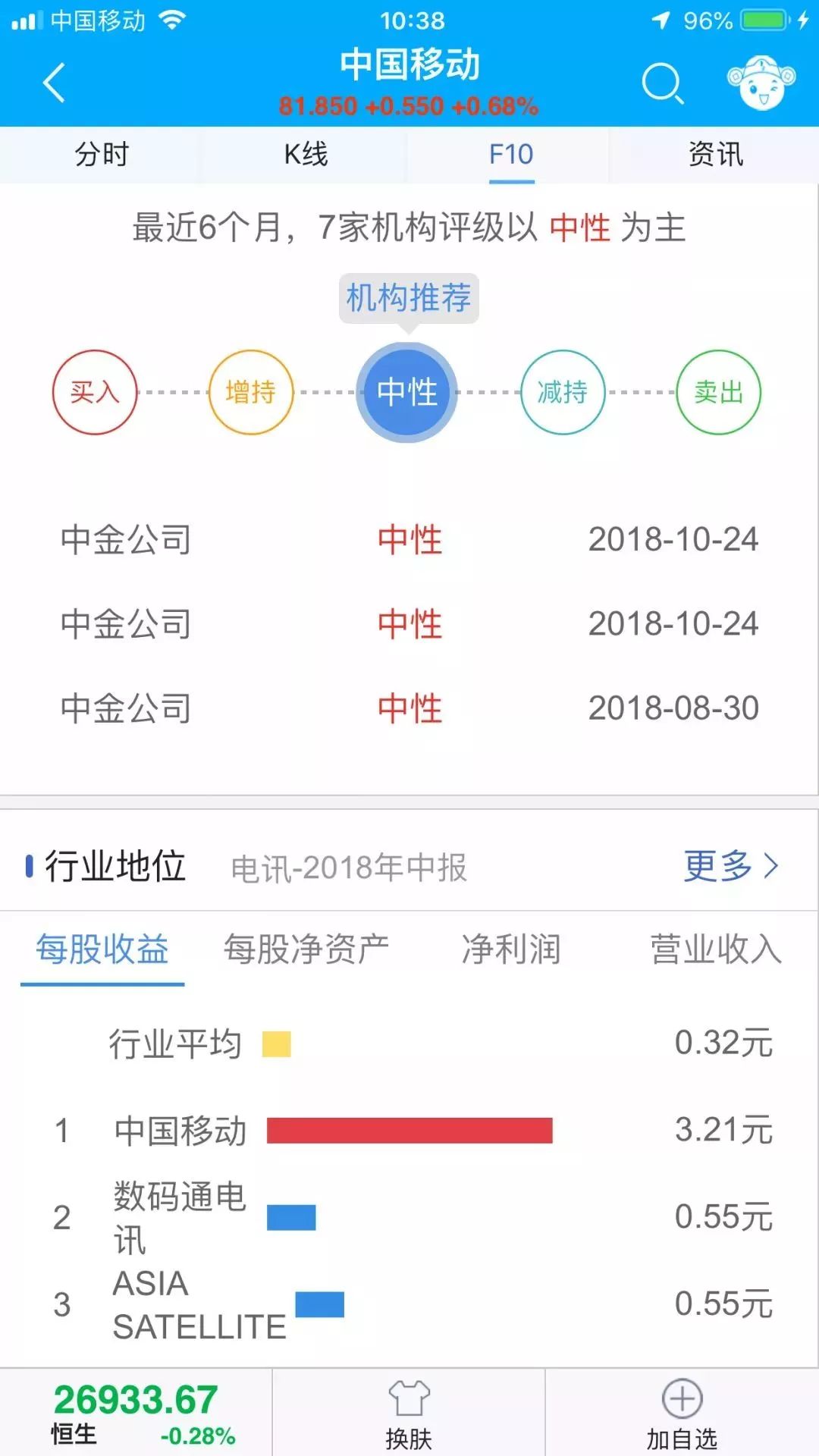This screenshot has width=819, height=1456.
Task: Select the 卖出 rating circle
Action: point(718,392)
